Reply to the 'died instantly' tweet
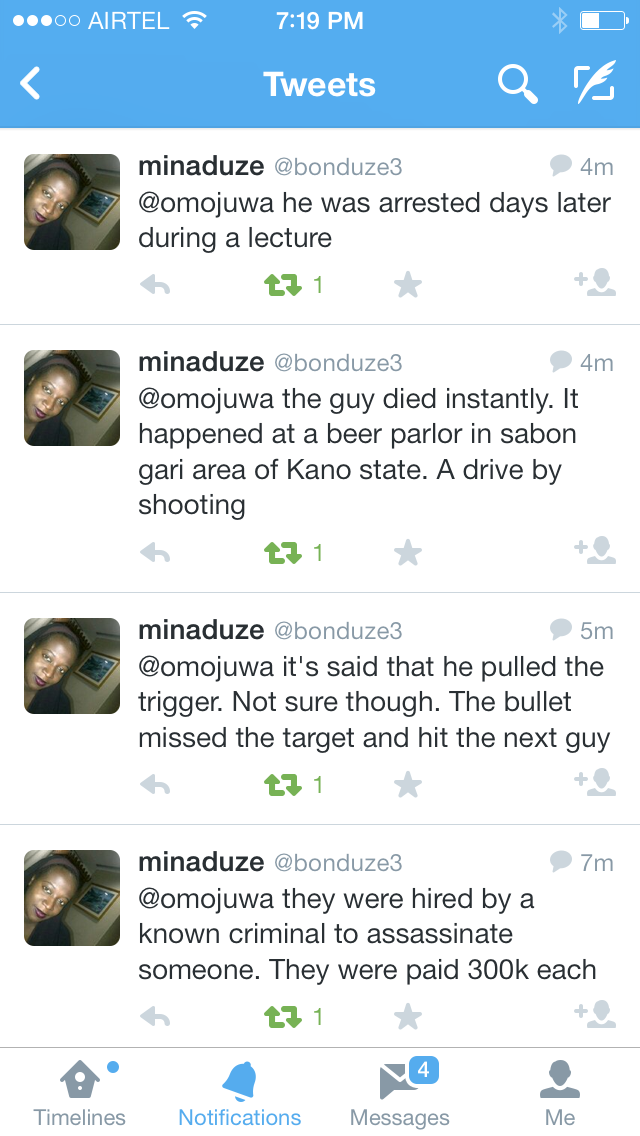 [155, 553]
